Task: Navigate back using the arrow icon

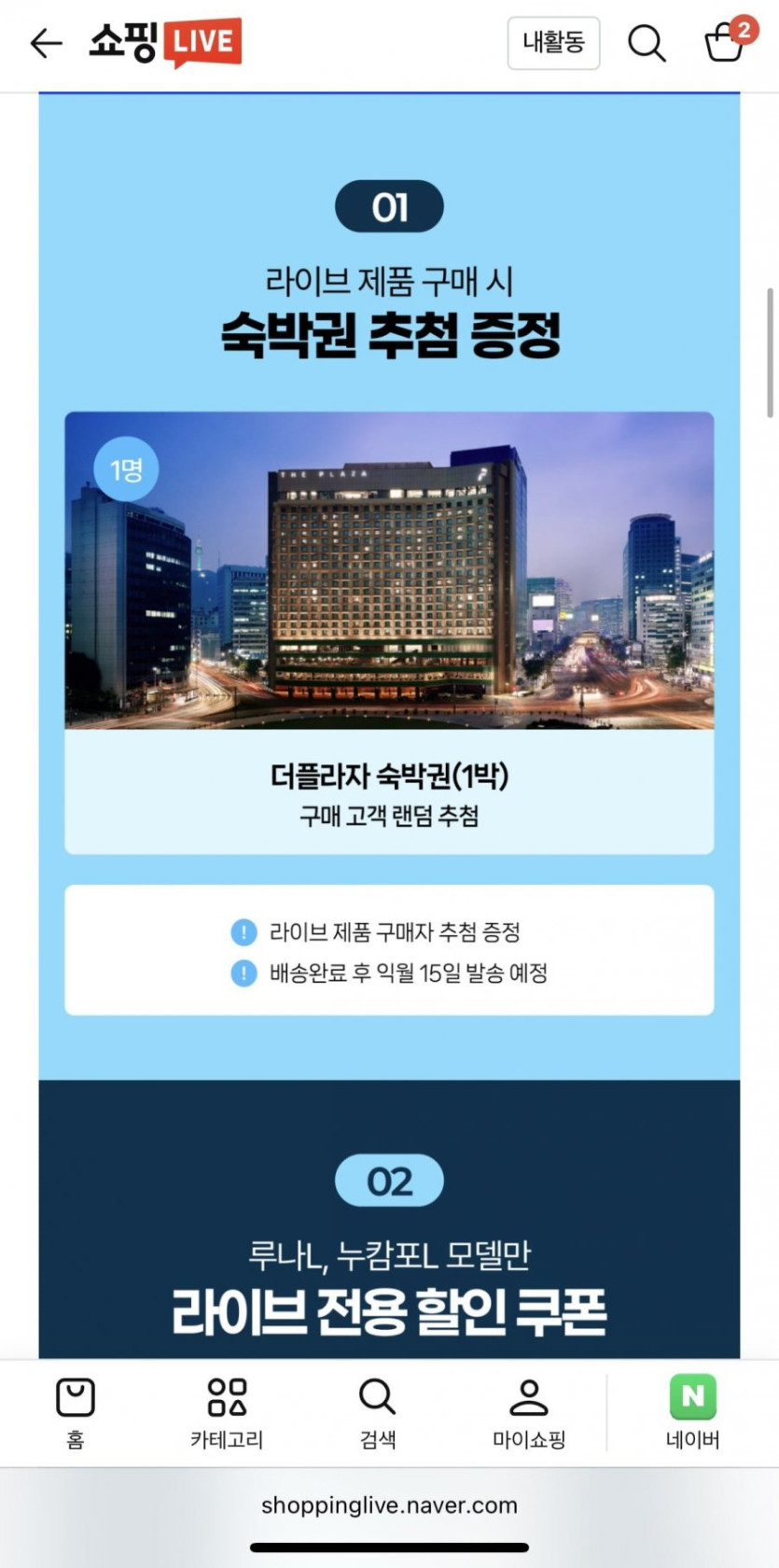Action: point(47,43)
